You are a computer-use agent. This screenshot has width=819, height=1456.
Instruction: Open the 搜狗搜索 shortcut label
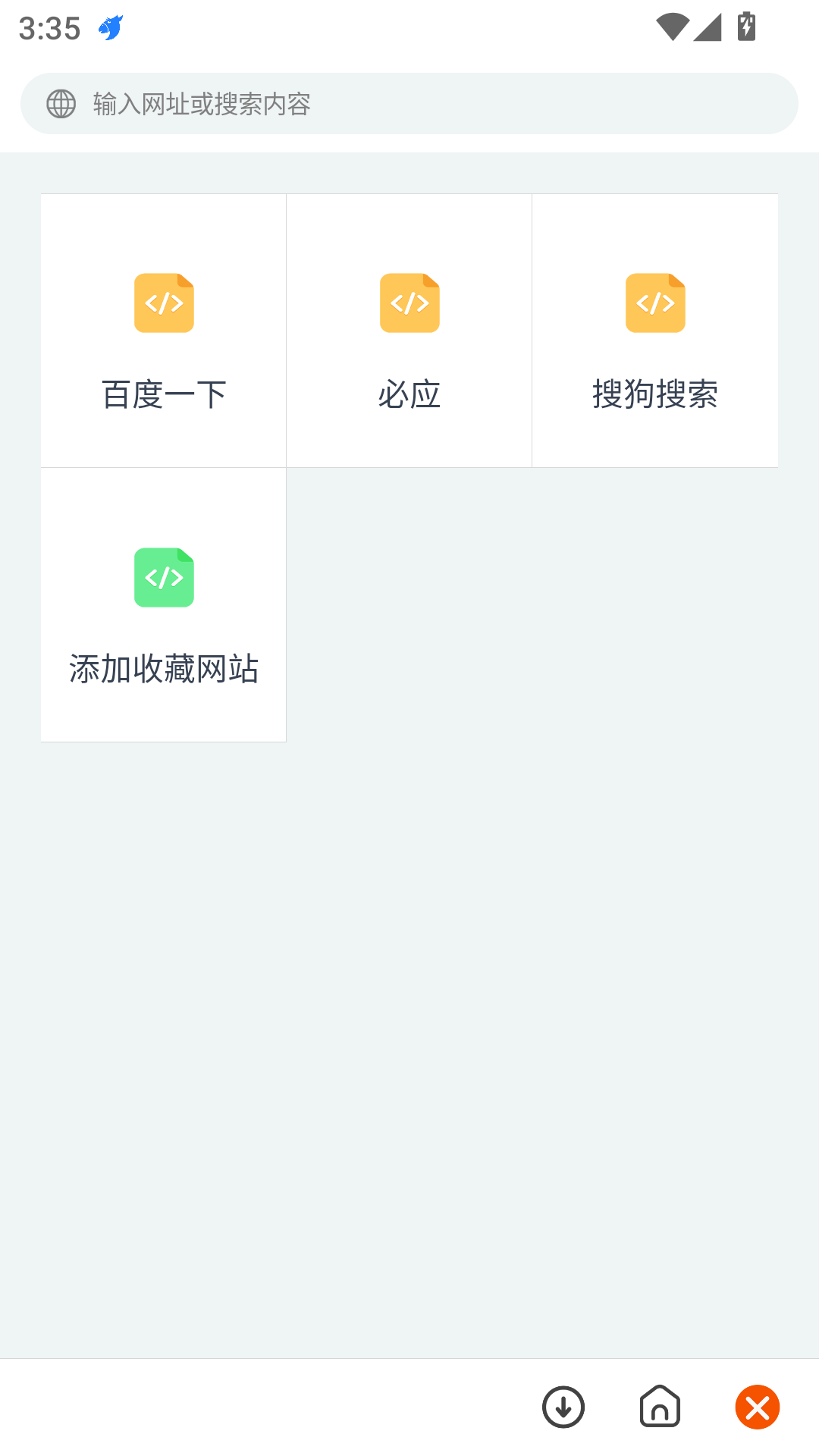click(x=655, y=394)
